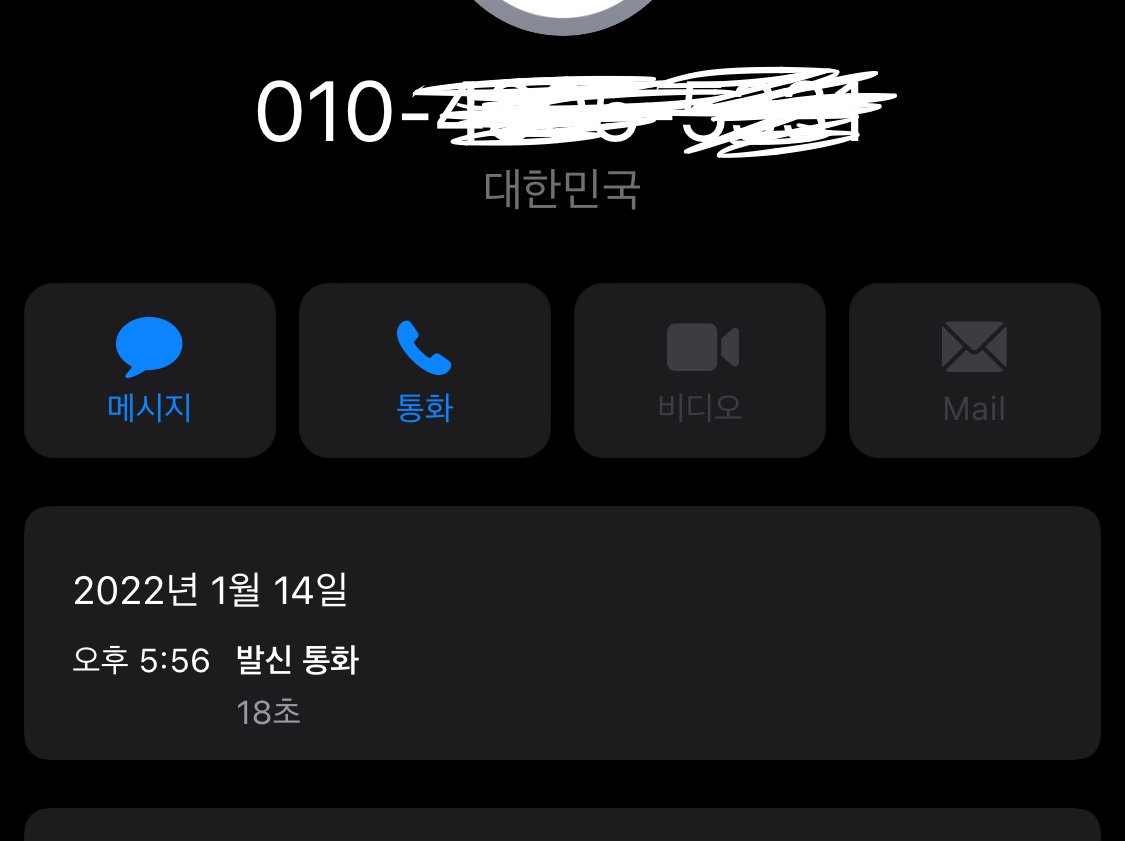Send a message to this number
Screen dimensions: 1125x841
pyautogui.click(x=150, y=370)
